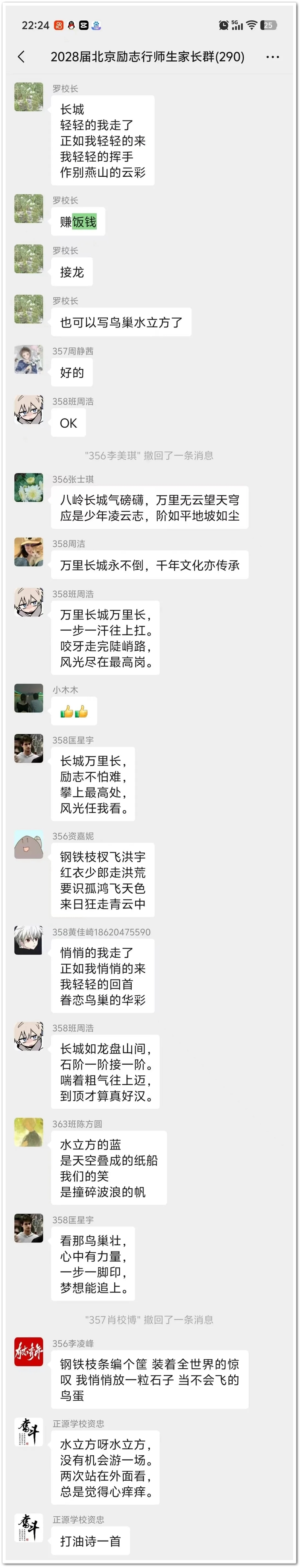Open the group chat overflow menu
This screenshot has height=1568, width=301.
click(x=272, y=57)
